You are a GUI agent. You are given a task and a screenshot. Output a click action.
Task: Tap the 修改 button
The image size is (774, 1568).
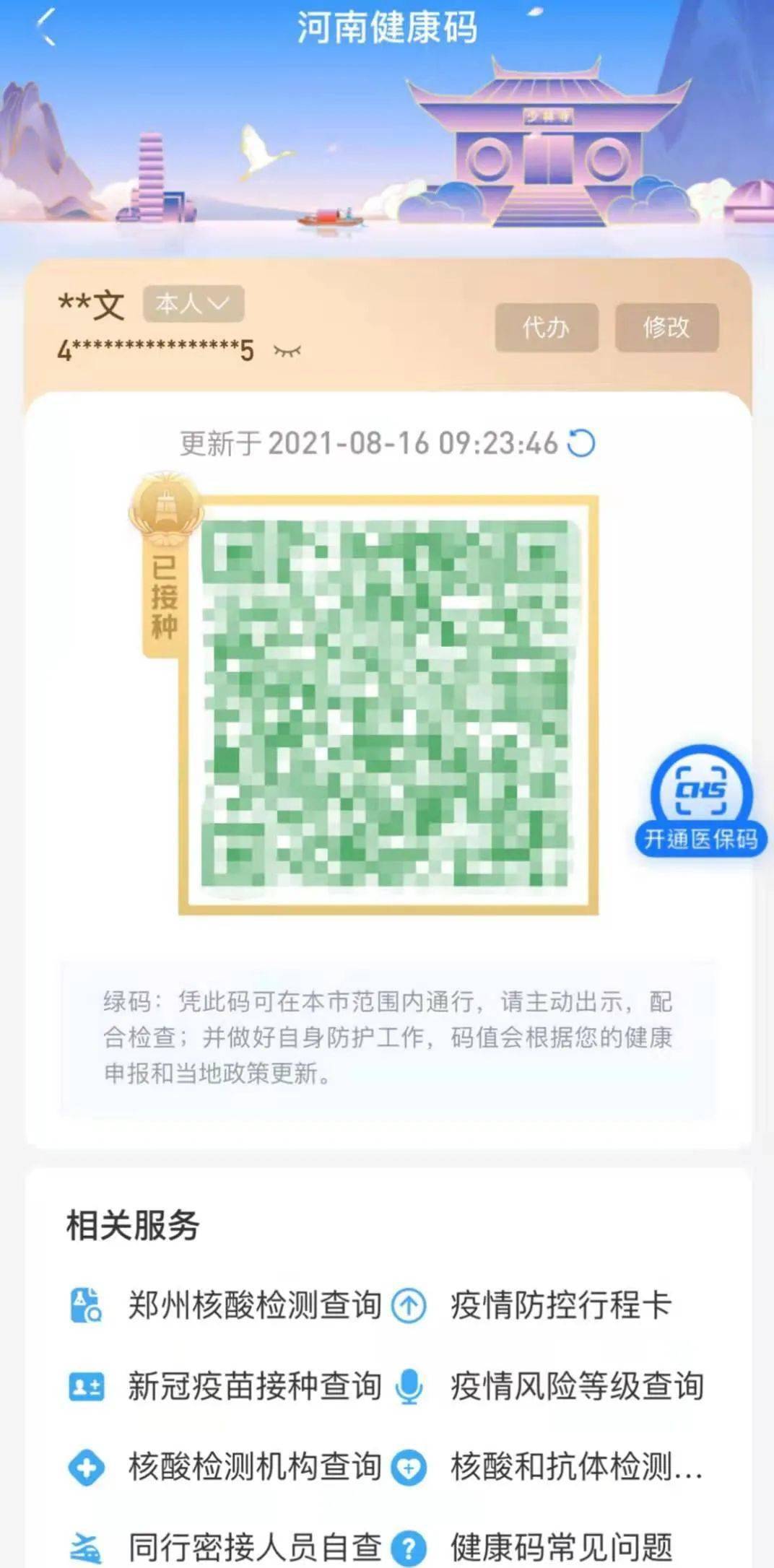pos(666,328)
